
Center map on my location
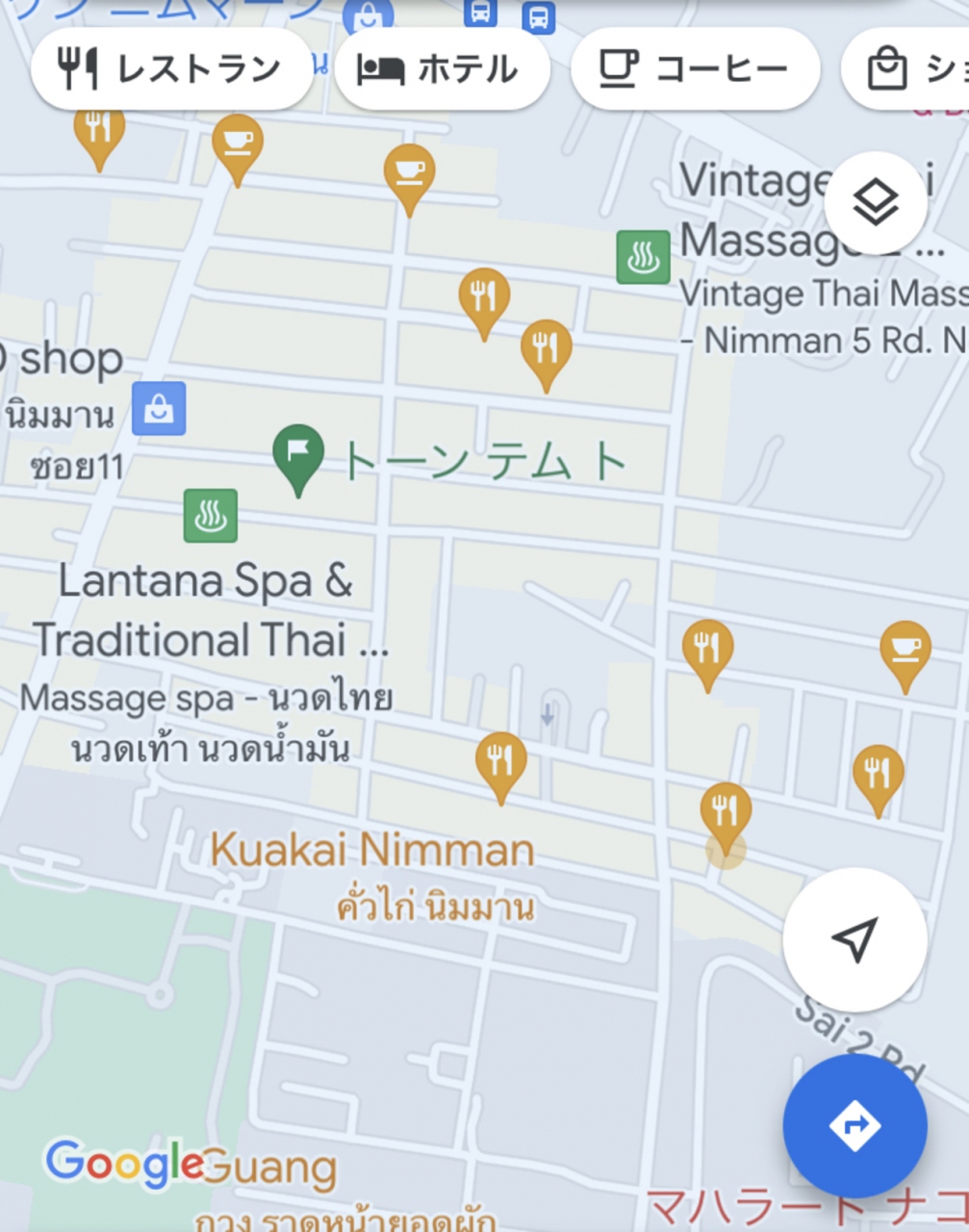point(854,939)
